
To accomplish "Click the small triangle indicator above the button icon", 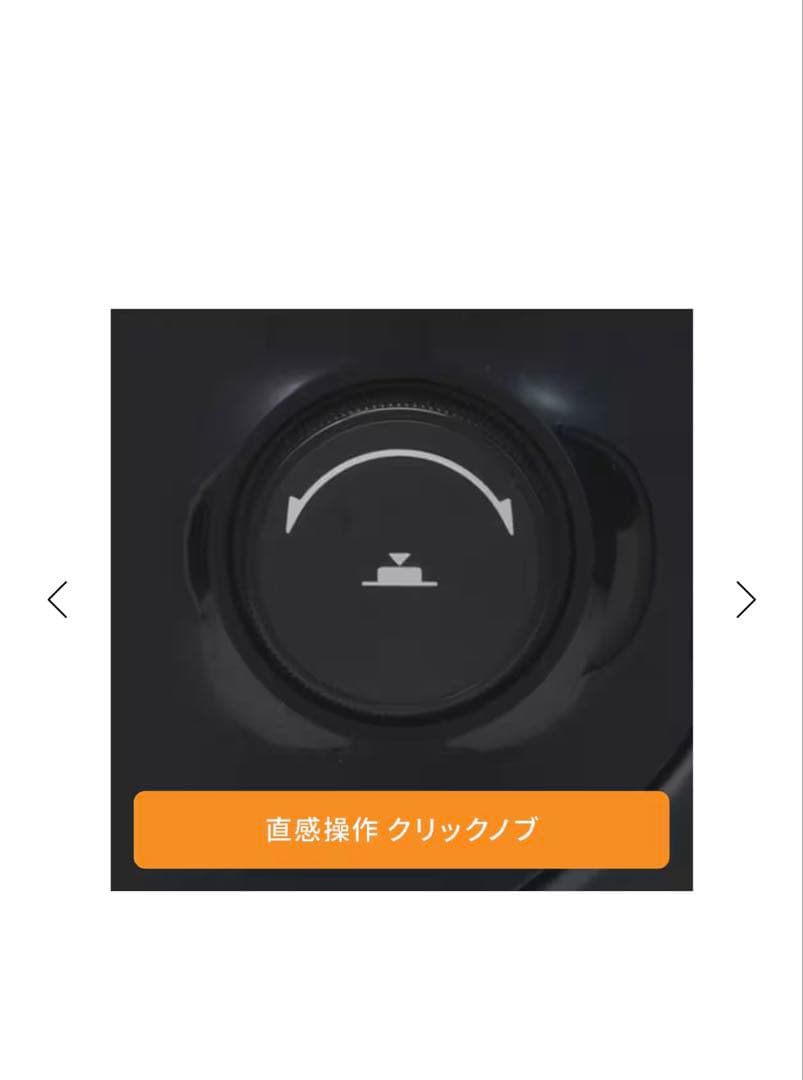I will click(402, 556).
